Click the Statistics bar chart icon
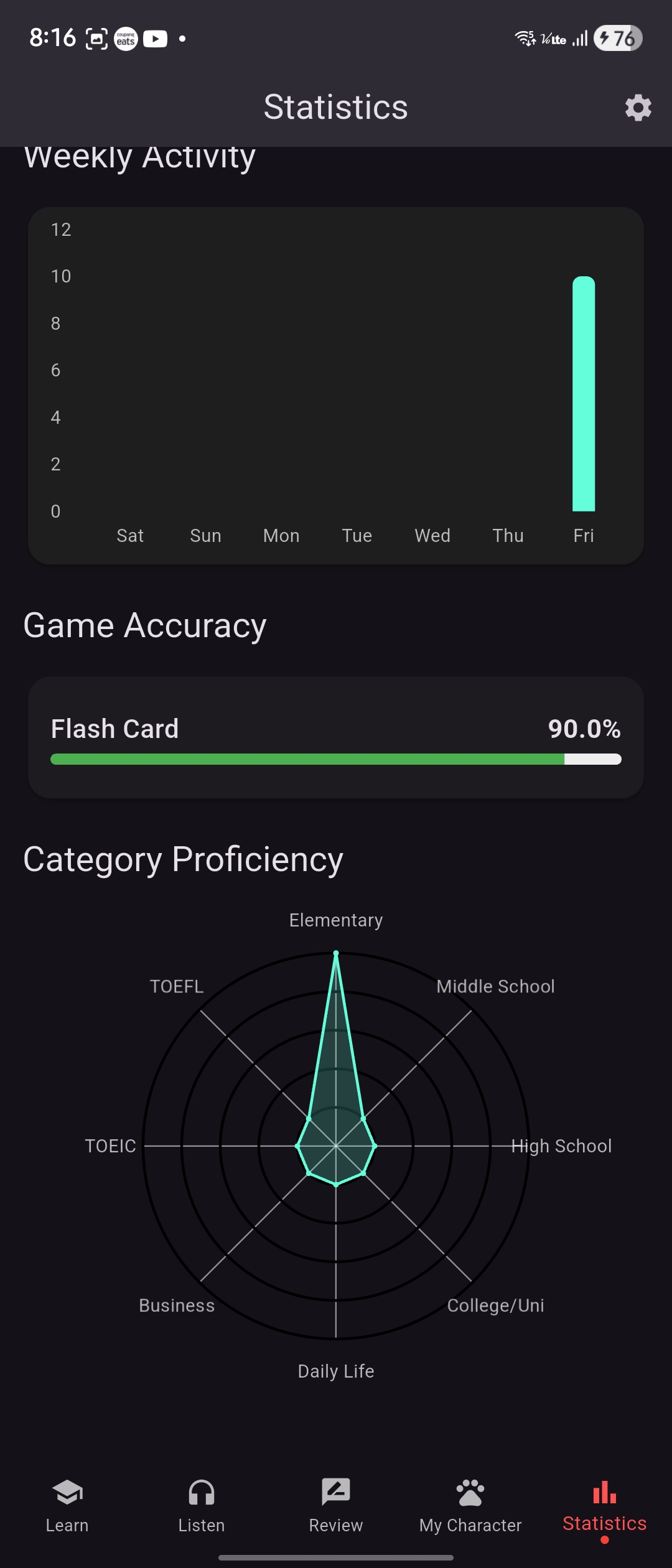This screenshot has height=1568, width=672. 604,1501
